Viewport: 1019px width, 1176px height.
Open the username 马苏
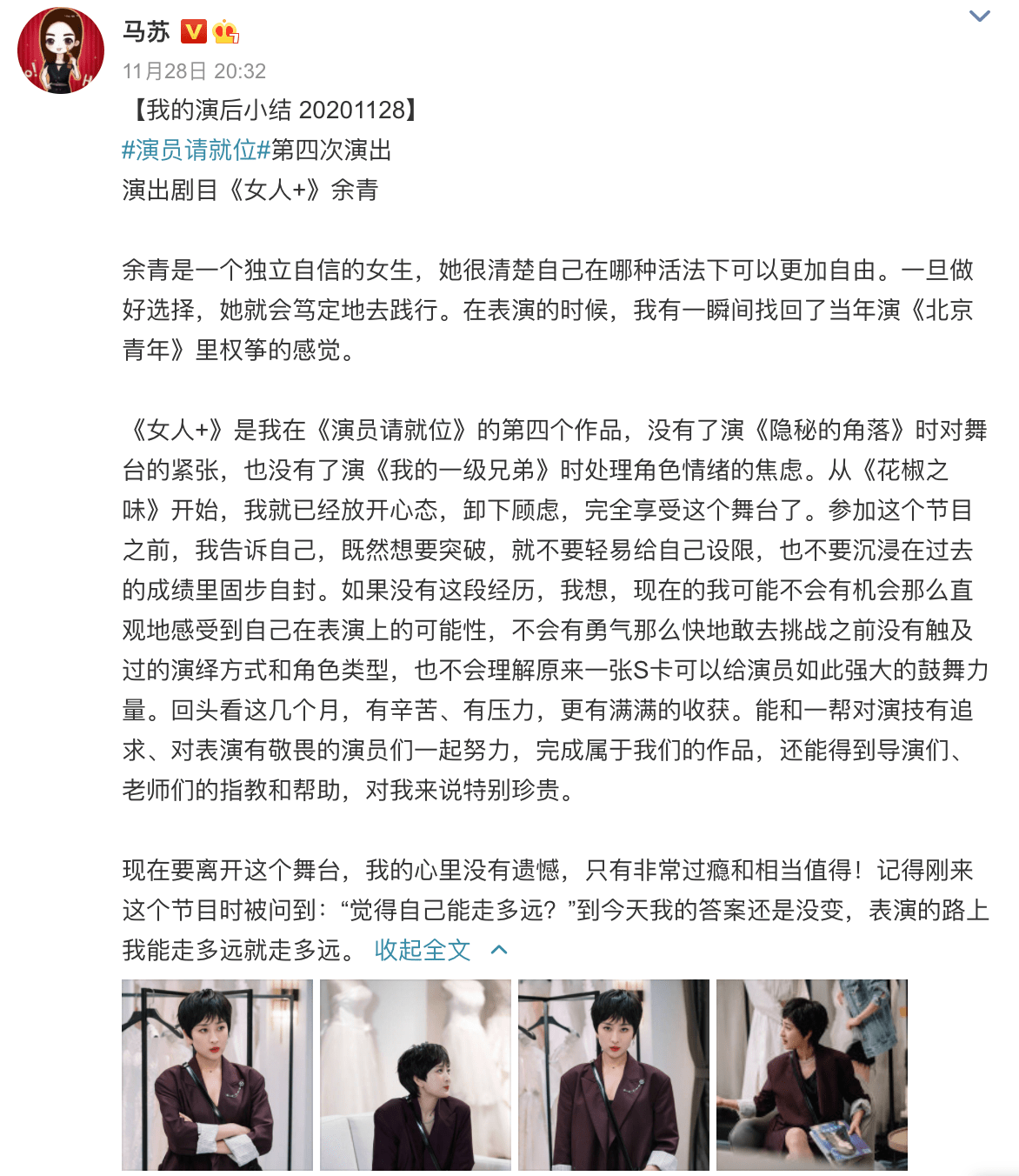tap(145, 32)
